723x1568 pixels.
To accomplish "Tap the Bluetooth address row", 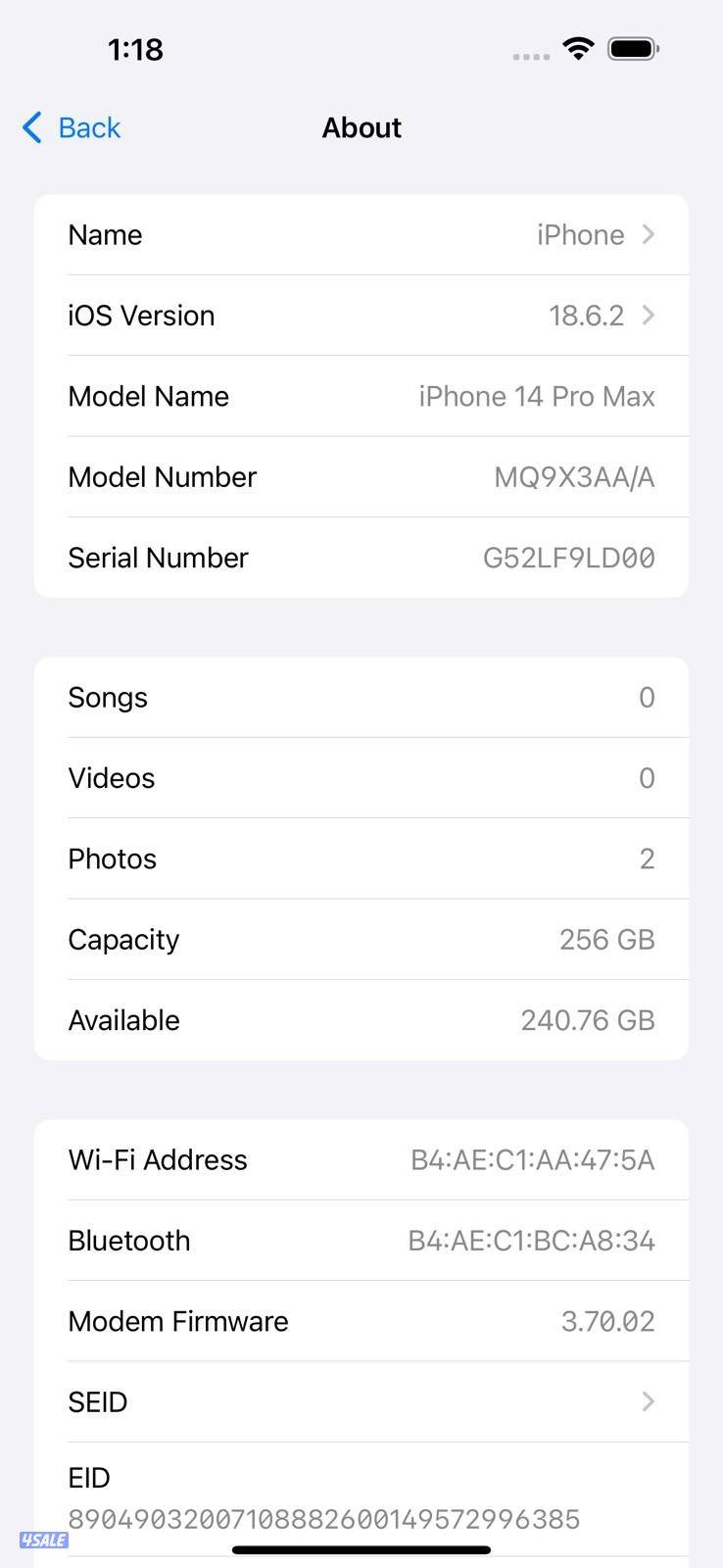I will (x=361, y=1240).
